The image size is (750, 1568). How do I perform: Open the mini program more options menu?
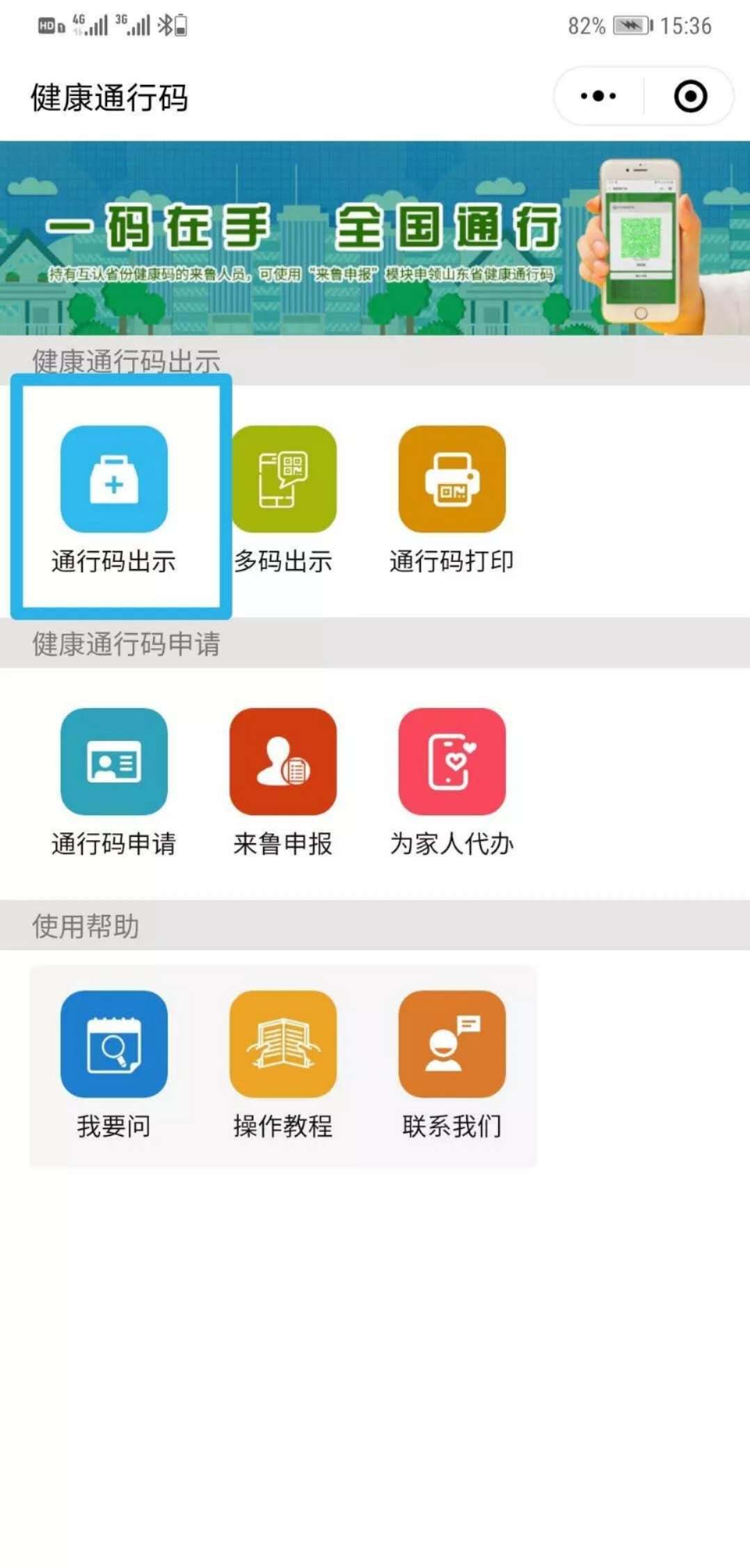(x=598, y=96)
